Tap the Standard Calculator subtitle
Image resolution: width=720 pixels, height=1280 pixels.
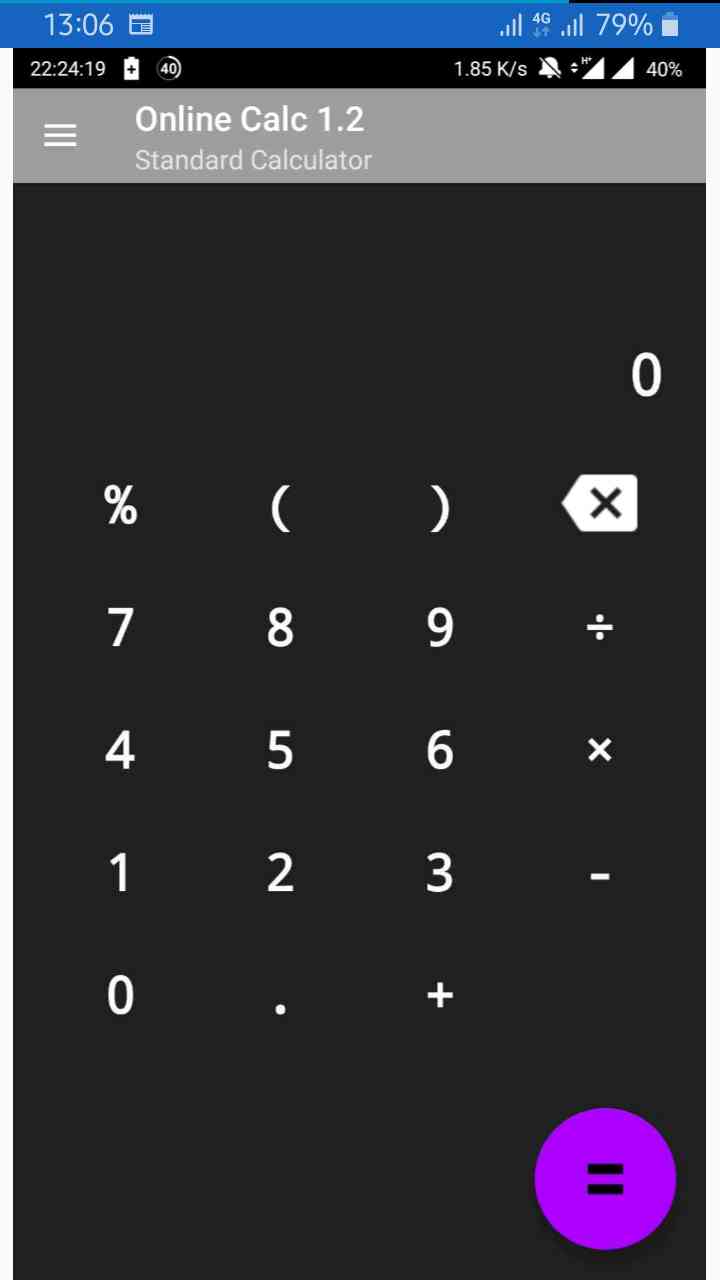pyautogui.click(x=251, y=160)
